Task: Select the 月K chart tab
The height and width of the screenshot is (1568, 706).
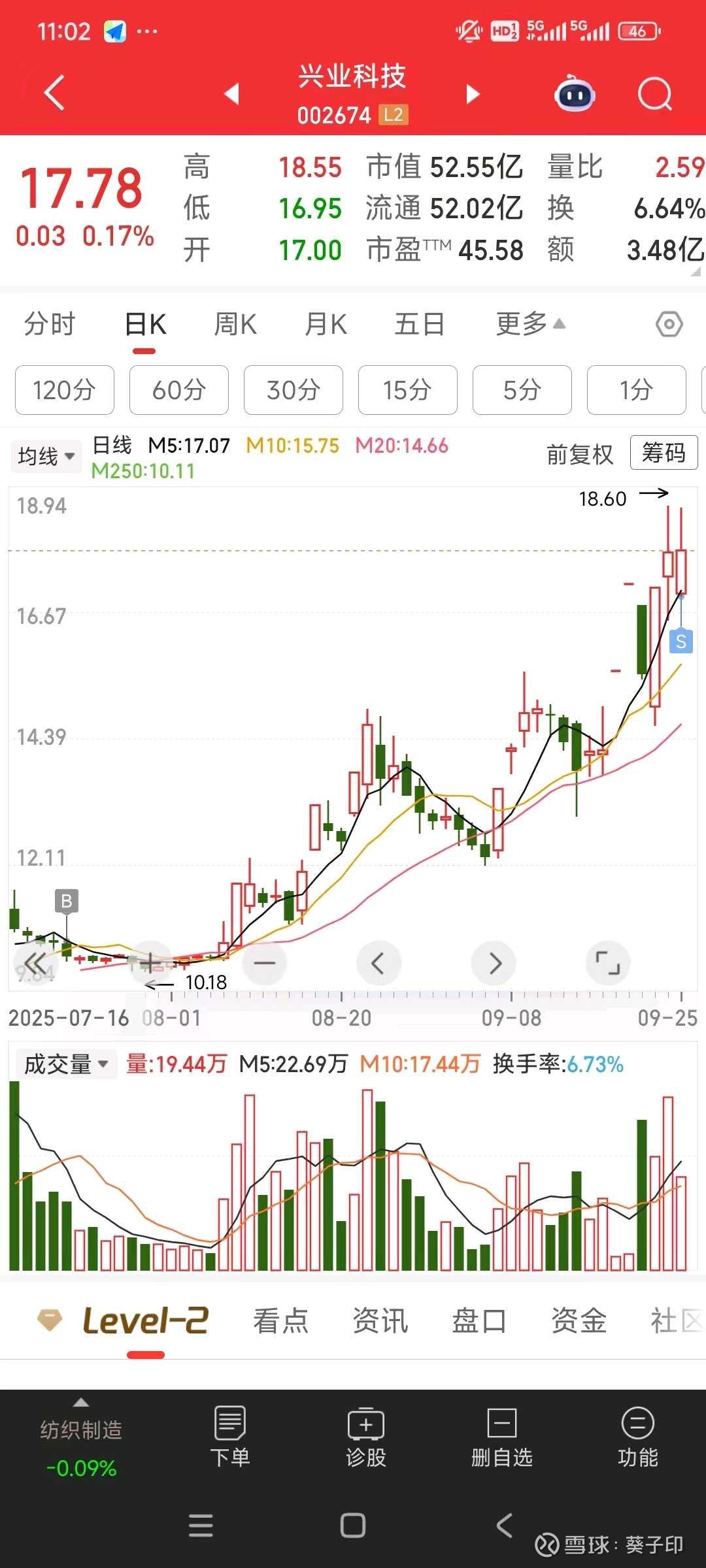Action: [x=326, y=324]
